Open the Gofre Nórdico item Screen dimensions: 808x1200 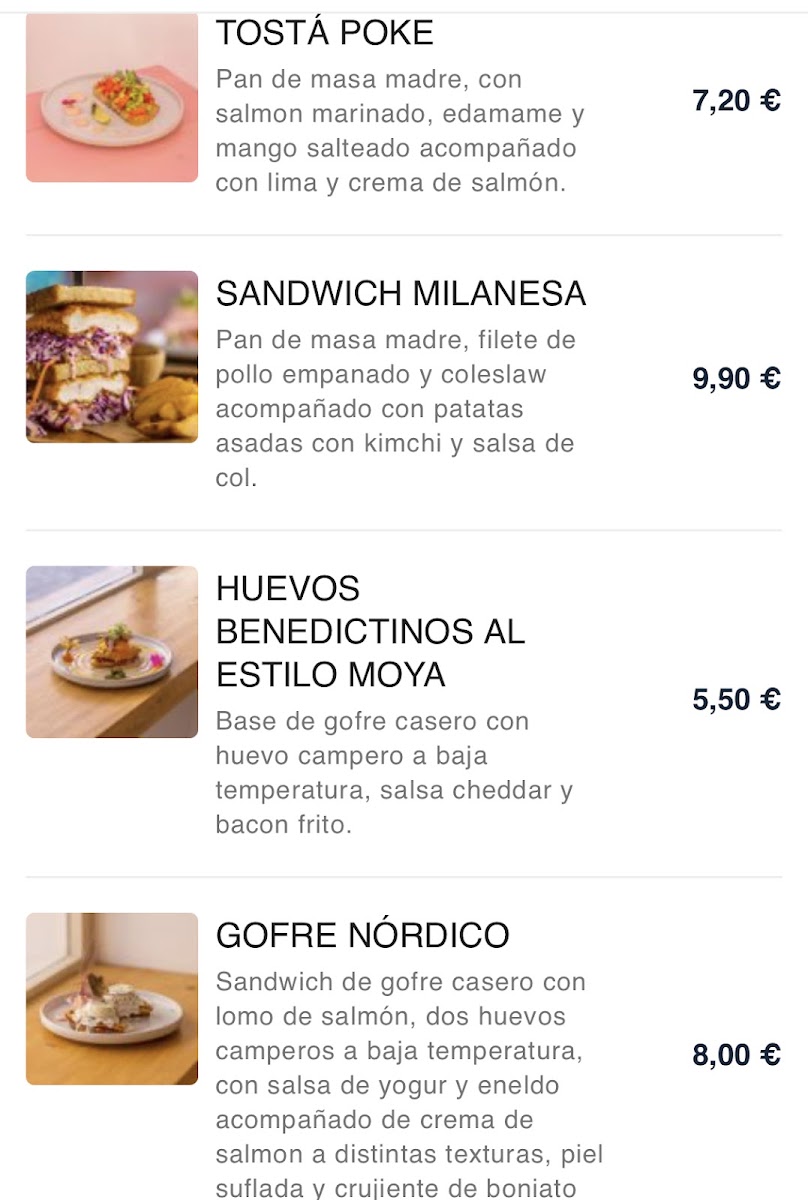[x=362, y=936]
